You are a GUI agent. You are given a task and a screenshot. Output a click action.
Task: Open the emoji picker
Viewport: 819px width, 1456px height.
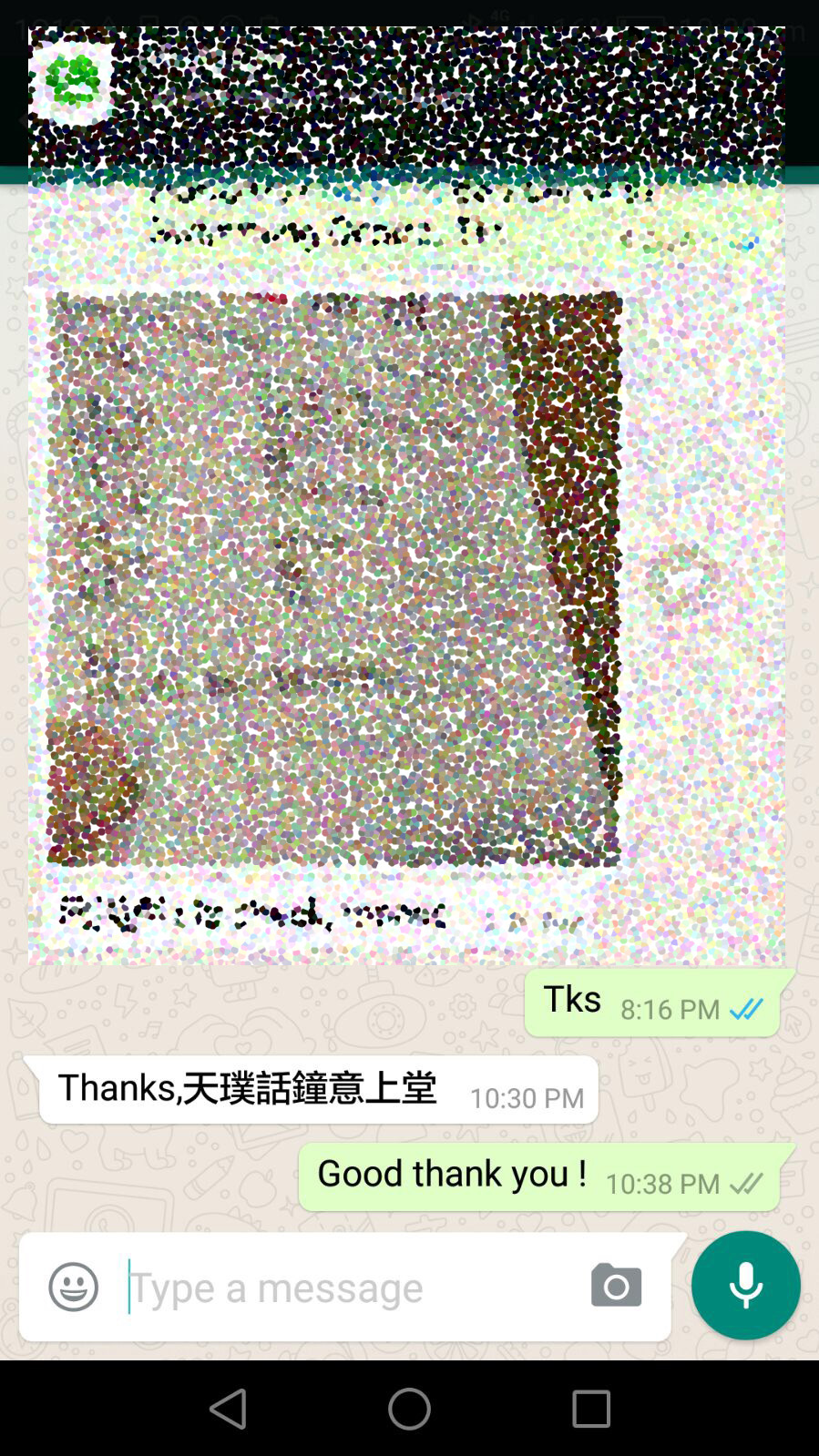73,1287
